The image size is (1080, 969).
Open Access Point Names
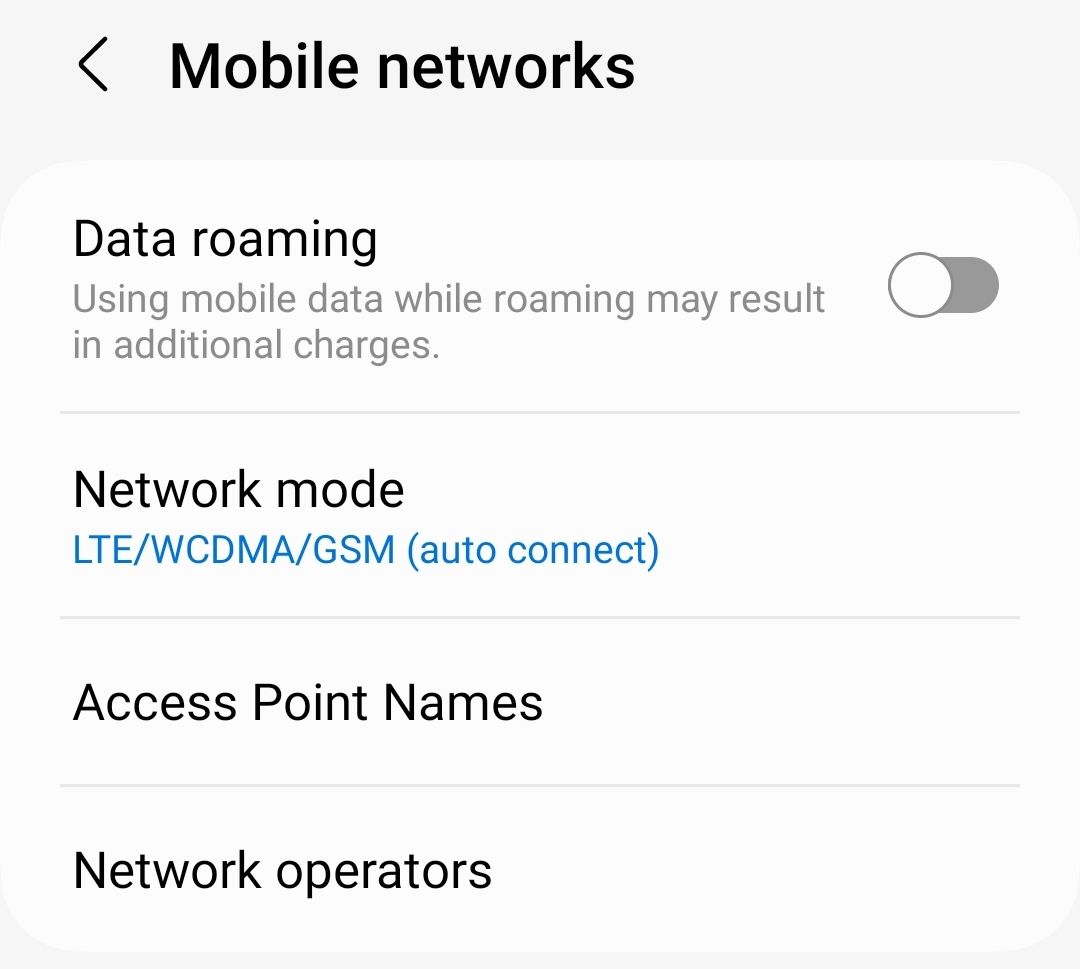[x=308, y=703]
